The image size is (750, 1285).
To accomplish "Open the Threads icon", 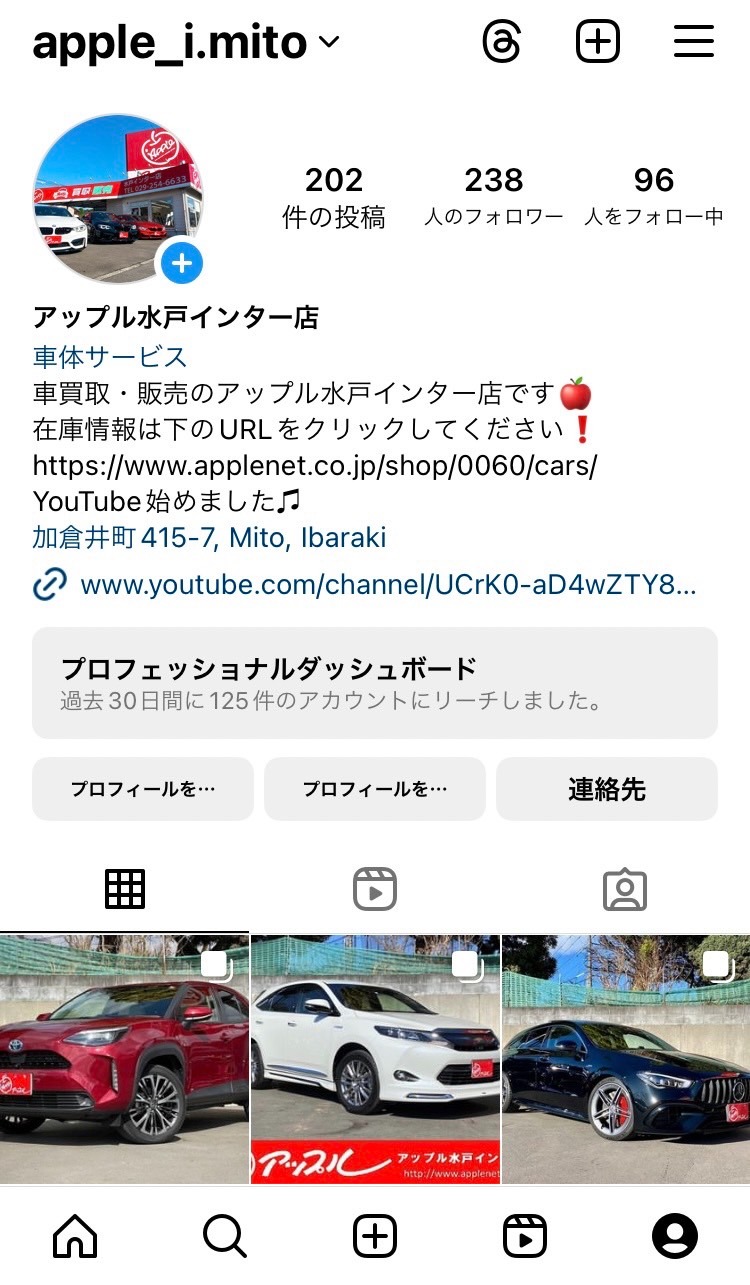I will (x=501, y=43).
